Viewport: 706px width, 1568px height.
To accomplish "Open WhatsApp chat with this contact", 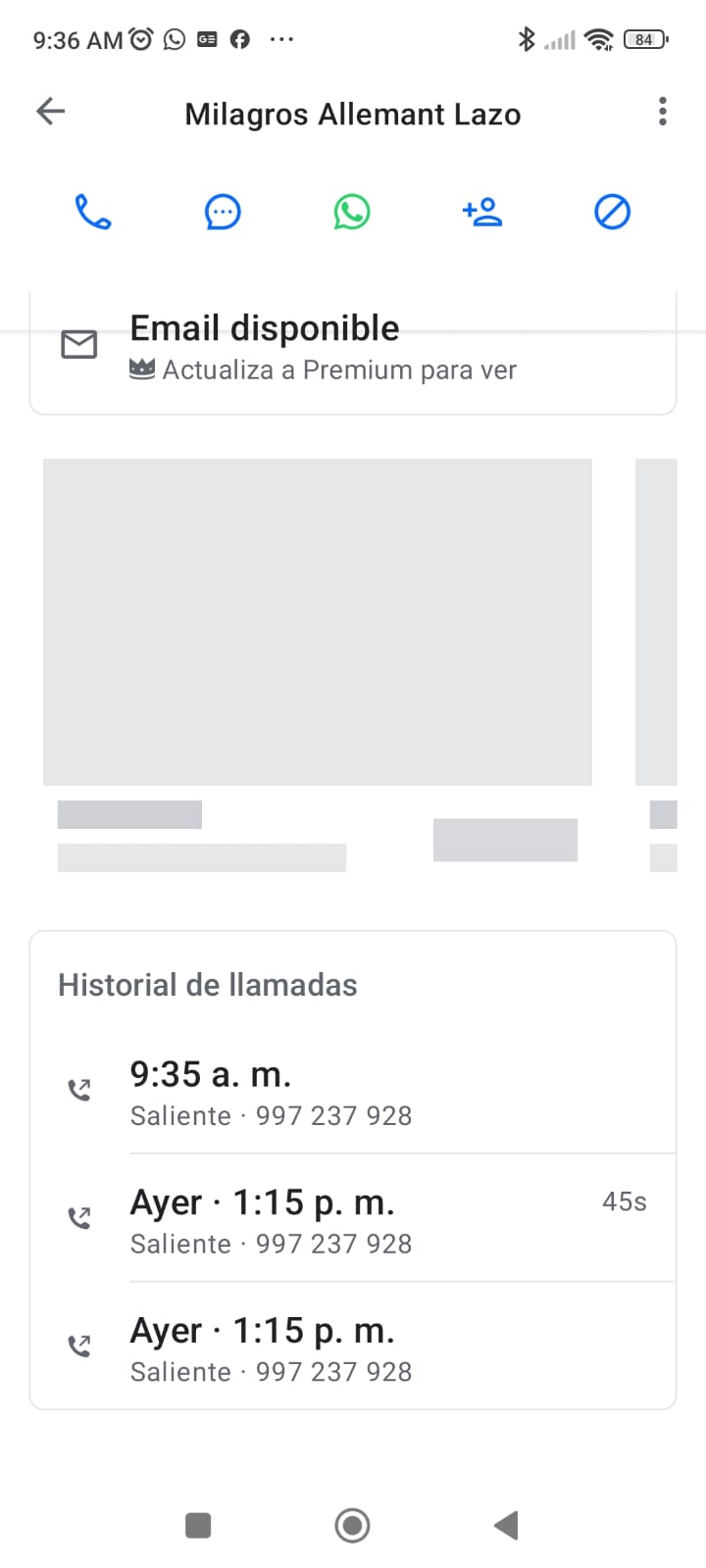I will (352, 212).
